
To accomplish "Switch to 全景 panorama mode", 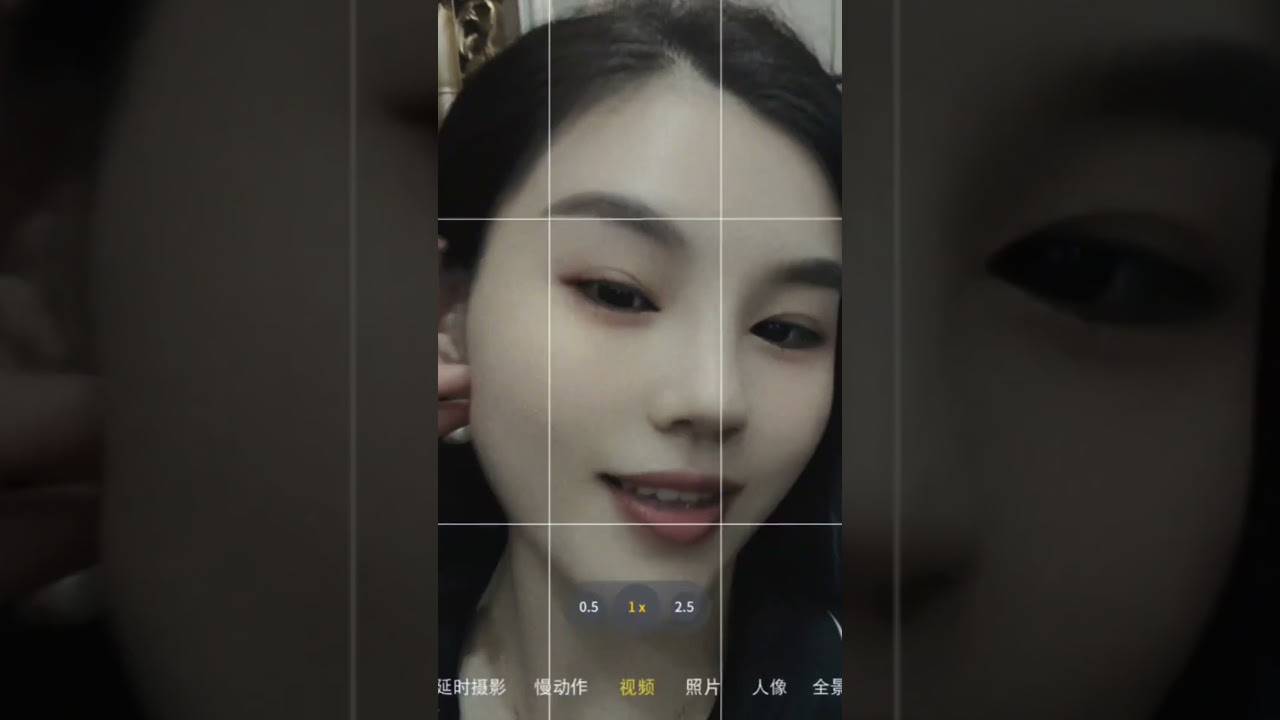I will [827, 687].
